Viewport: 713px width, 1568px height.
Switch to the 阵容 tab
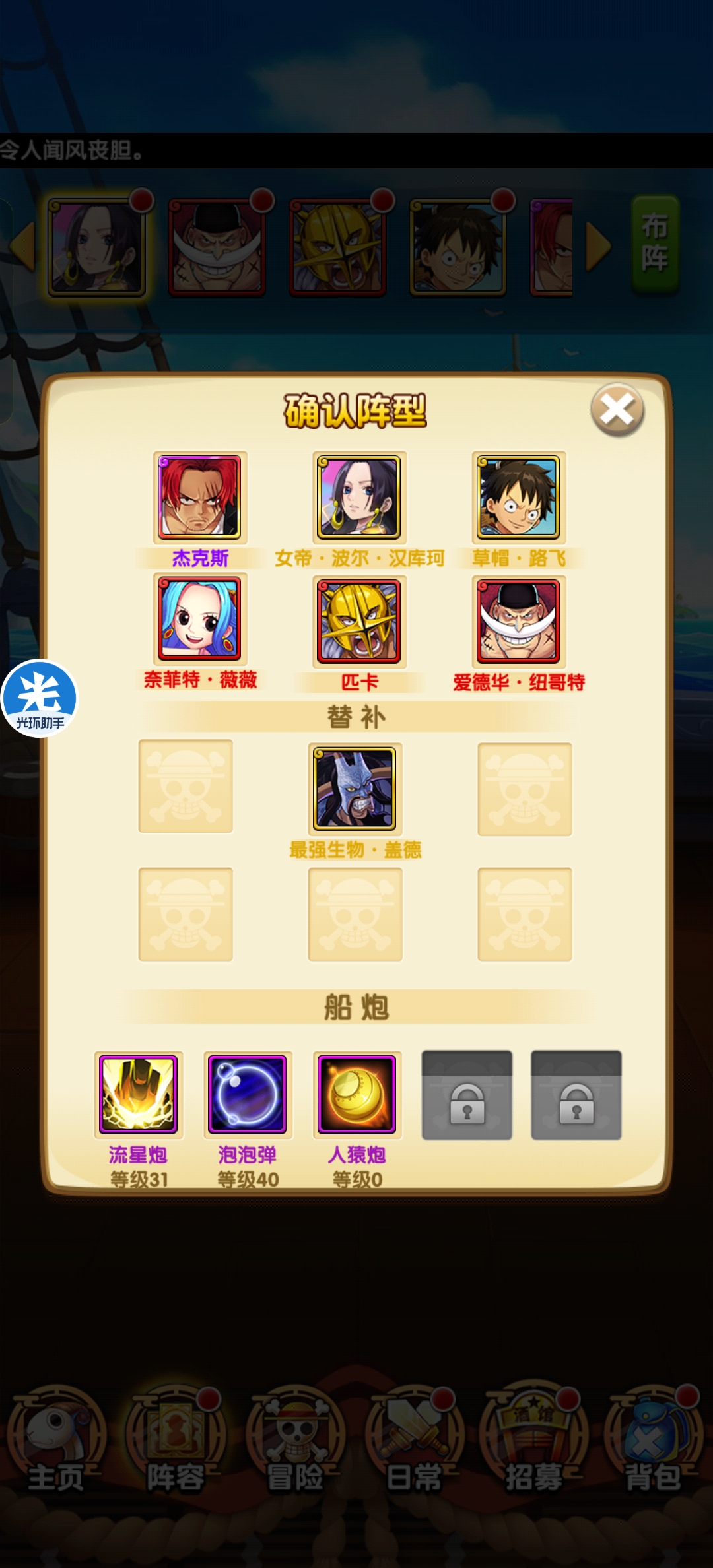(176, 1442)
